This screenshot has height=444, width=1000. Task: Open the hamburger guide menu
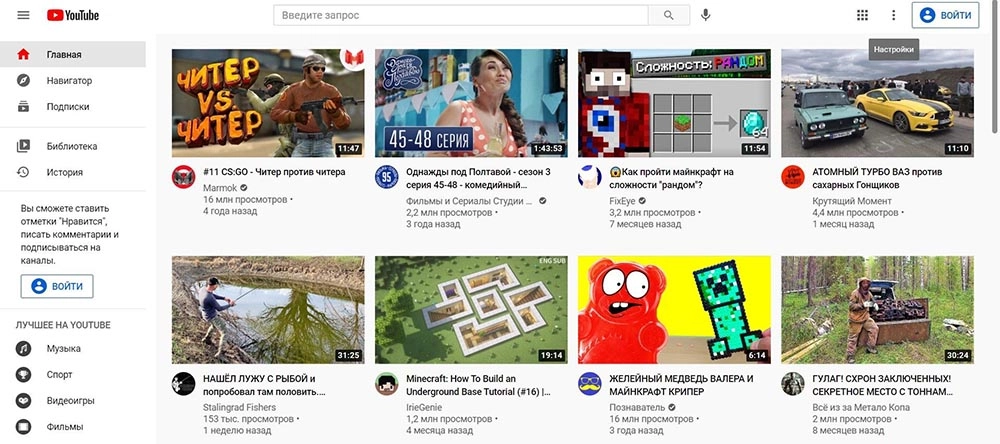(x=23, y=15)
